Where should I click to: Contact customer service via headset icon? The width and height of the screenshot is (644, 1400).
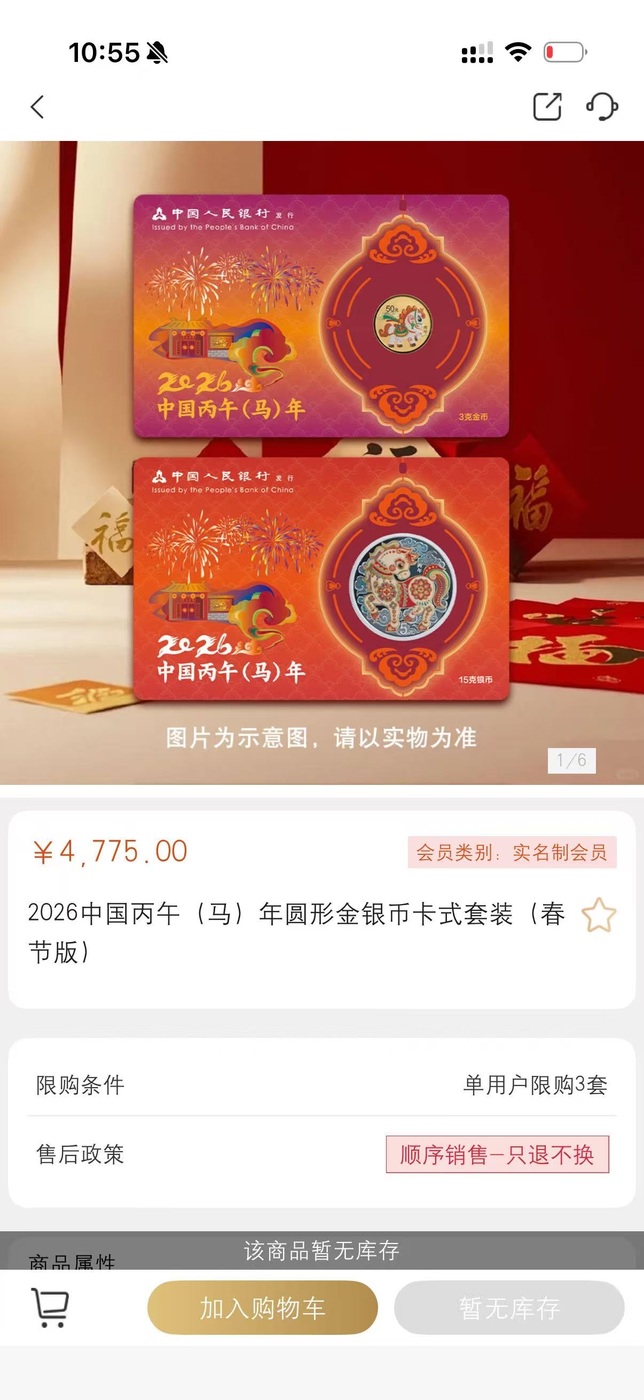(x=601, y=107)
